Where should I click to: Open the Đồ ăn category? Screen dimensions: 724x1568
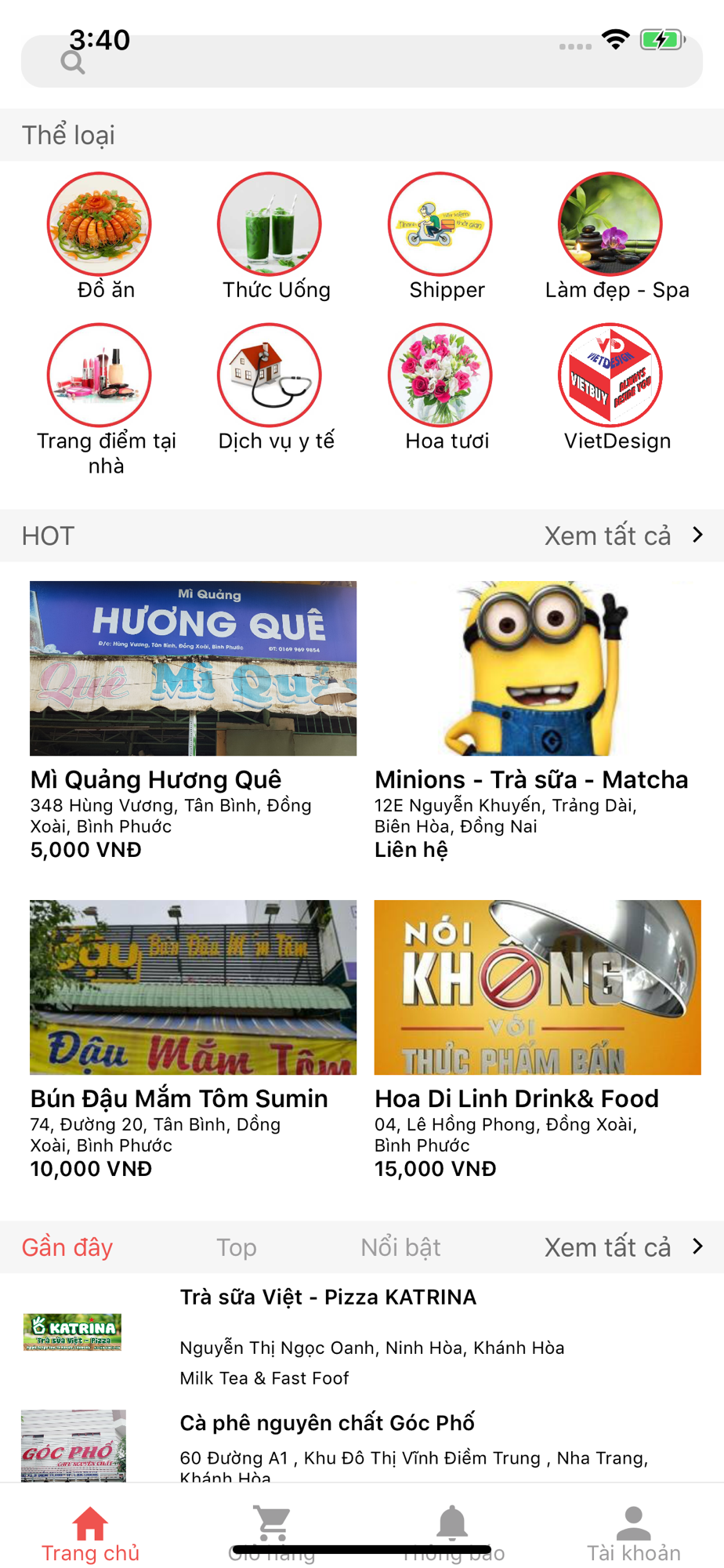pos(100,225)
